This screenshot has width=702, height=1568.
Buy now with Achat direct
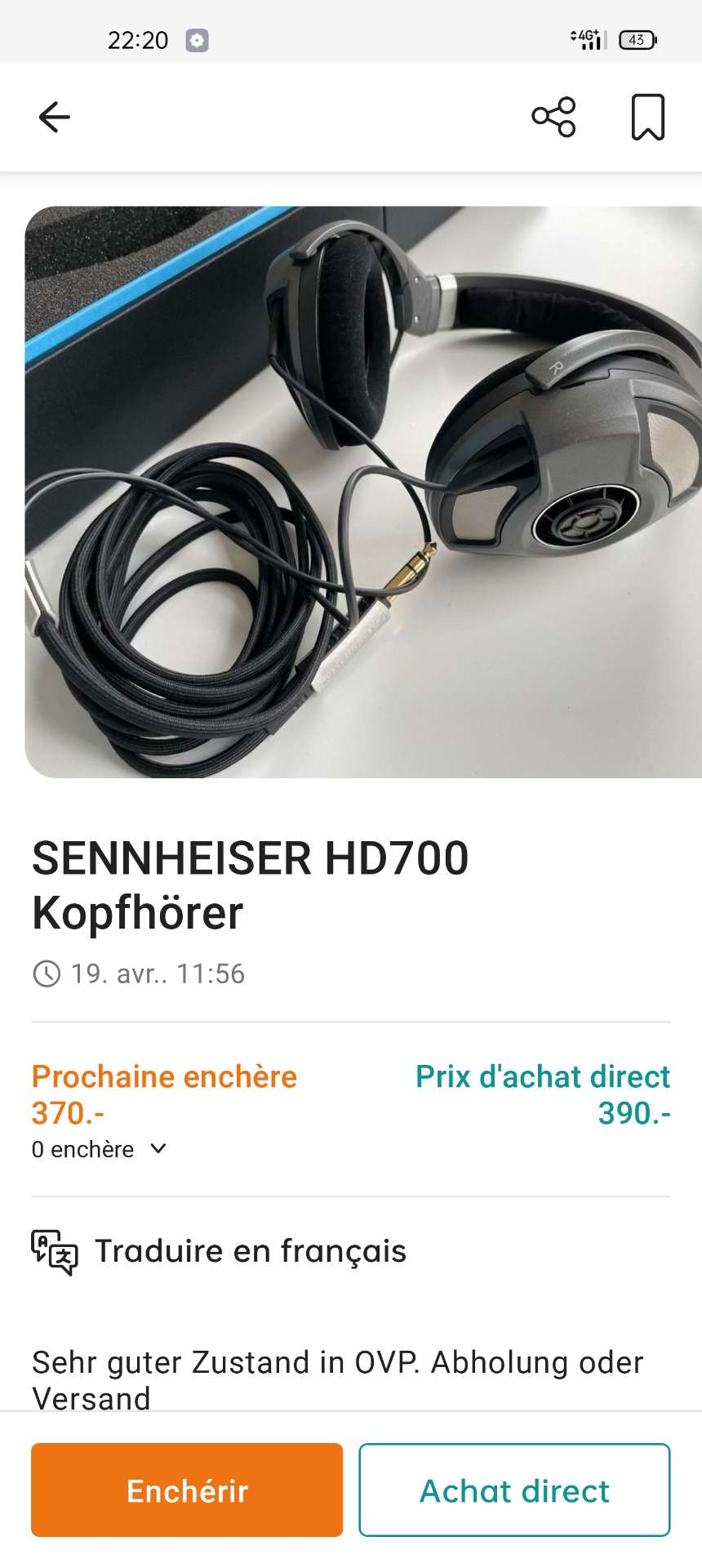(514, 1490)
